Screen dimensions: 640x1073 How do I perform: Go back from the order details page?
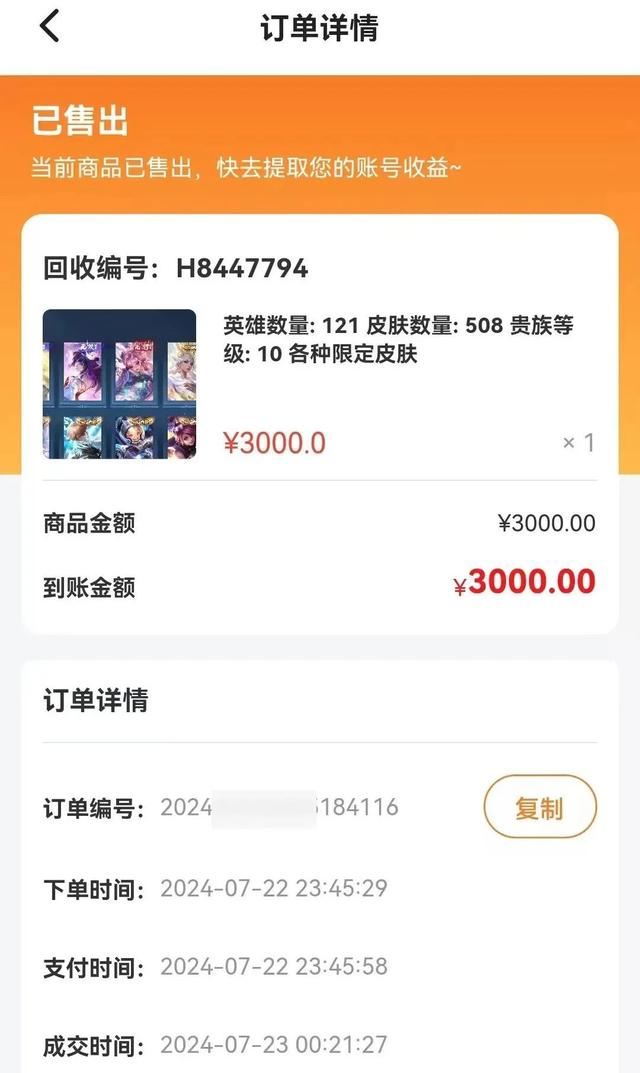[50, 27]
